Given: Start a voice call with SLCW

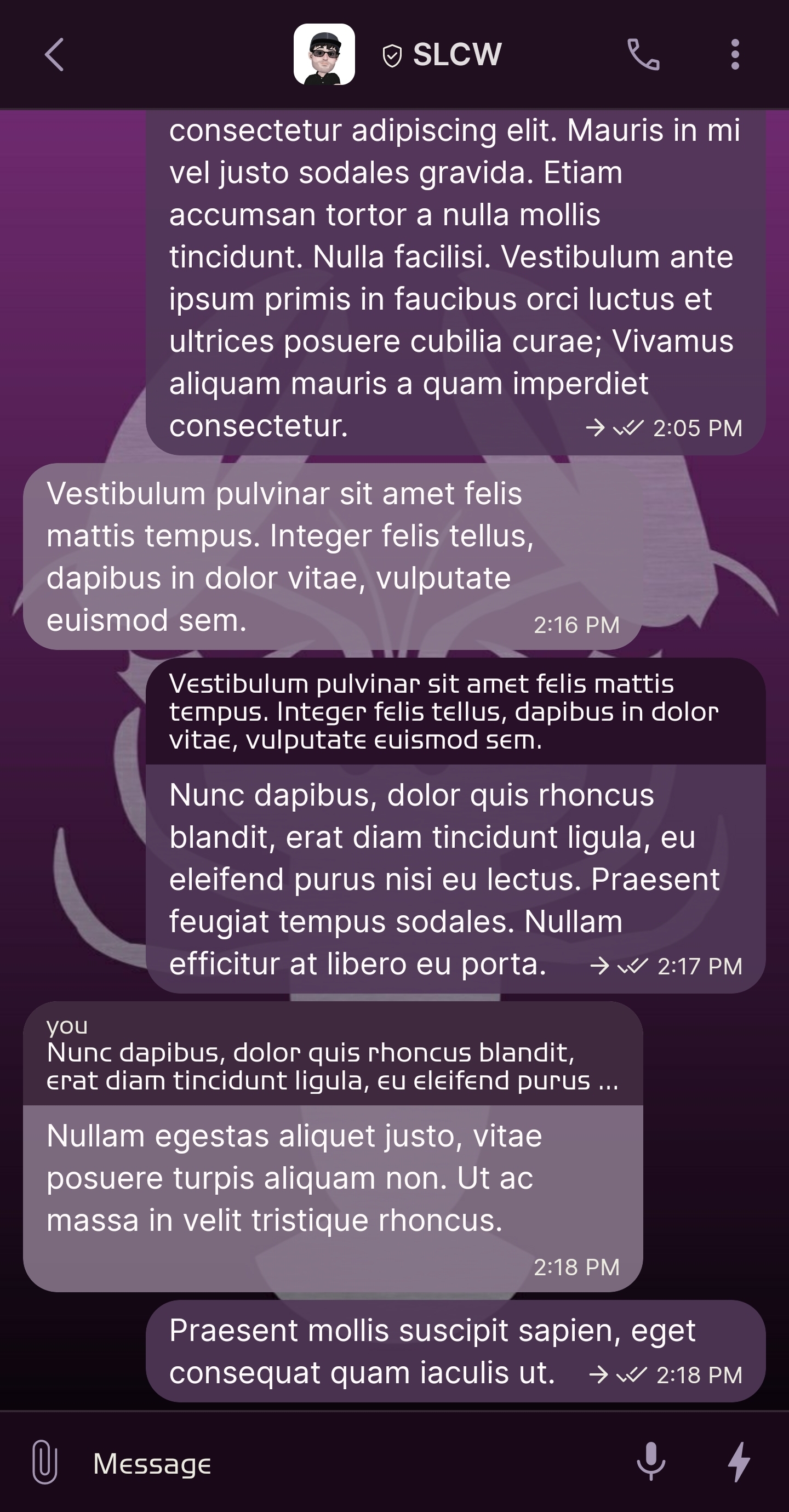Looking at the screenshot, I should 643,55.
